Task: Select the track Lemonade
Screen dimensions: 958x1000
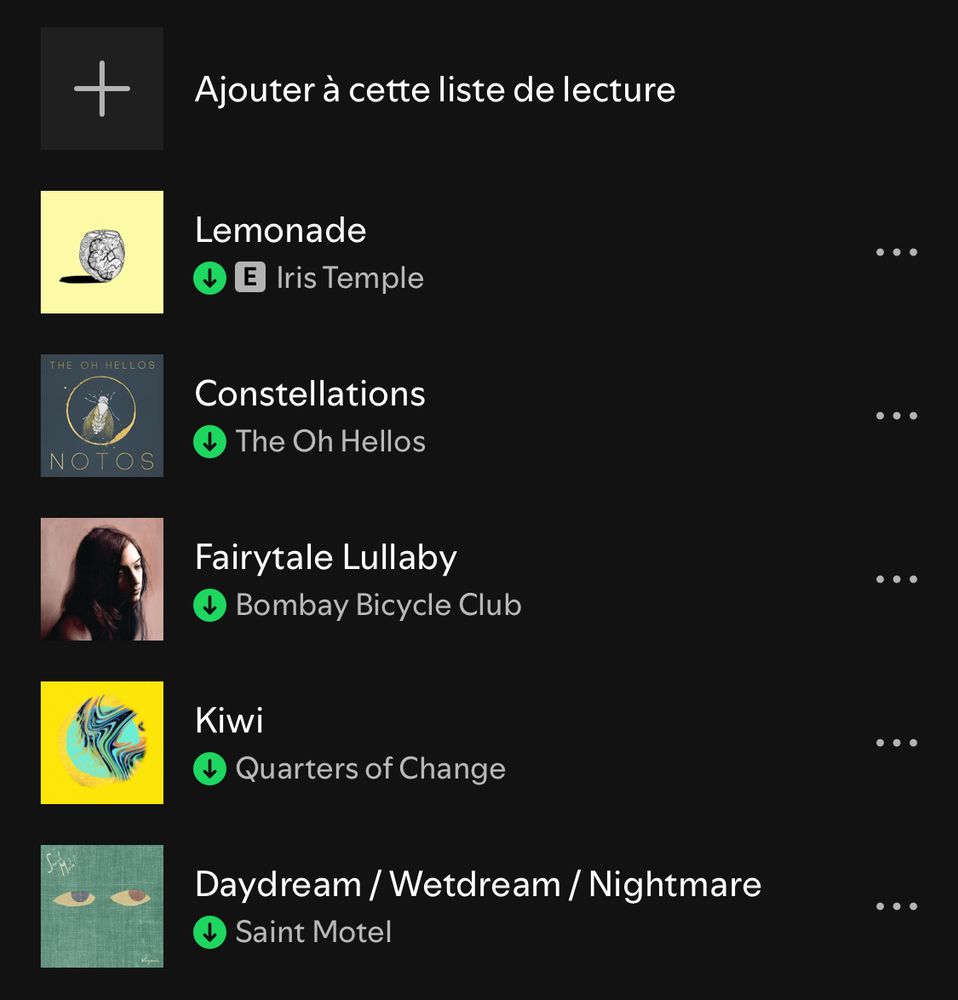Action: point(280,230)
